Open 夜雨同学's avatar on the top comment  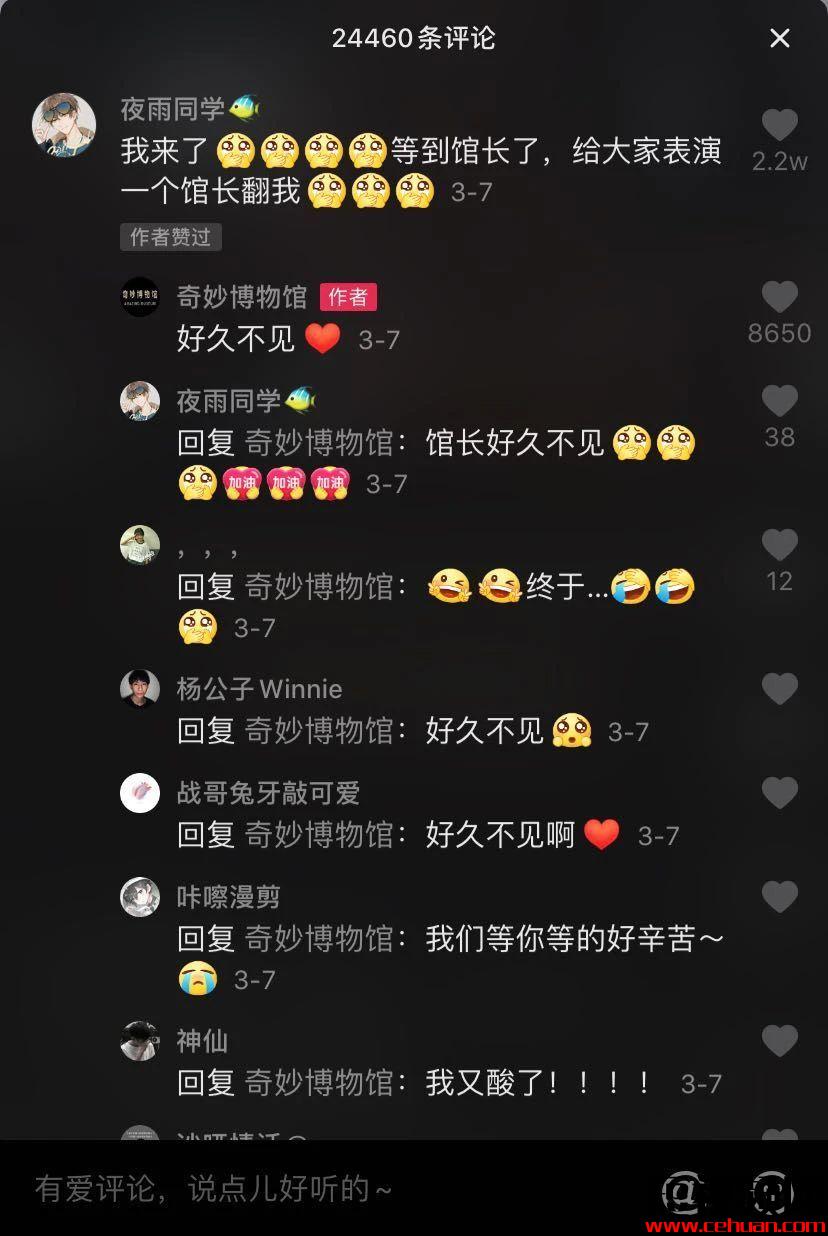point(64,126)
